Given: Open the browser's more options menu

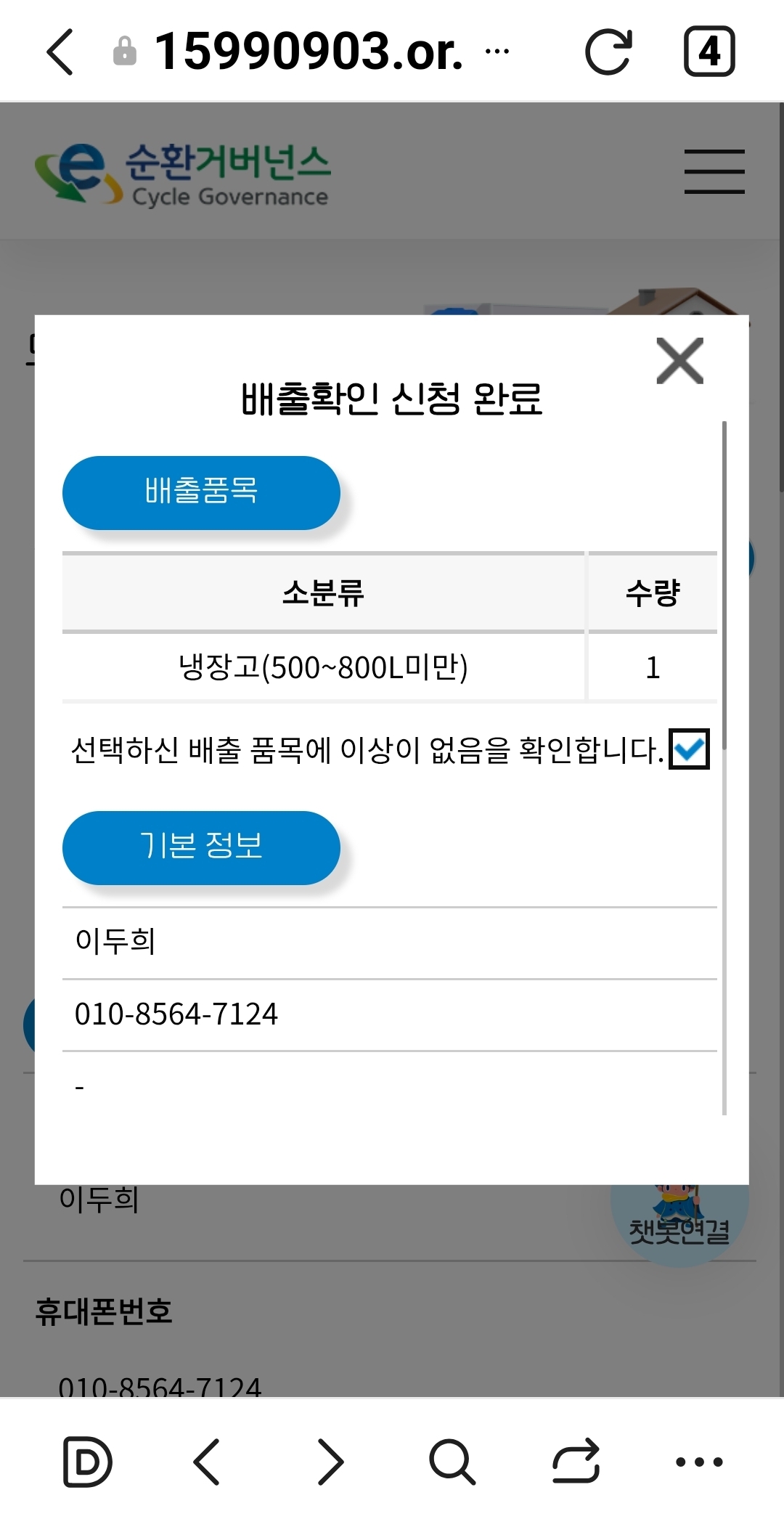Looking at the screenshot, I should click(x=698, y=1461).
